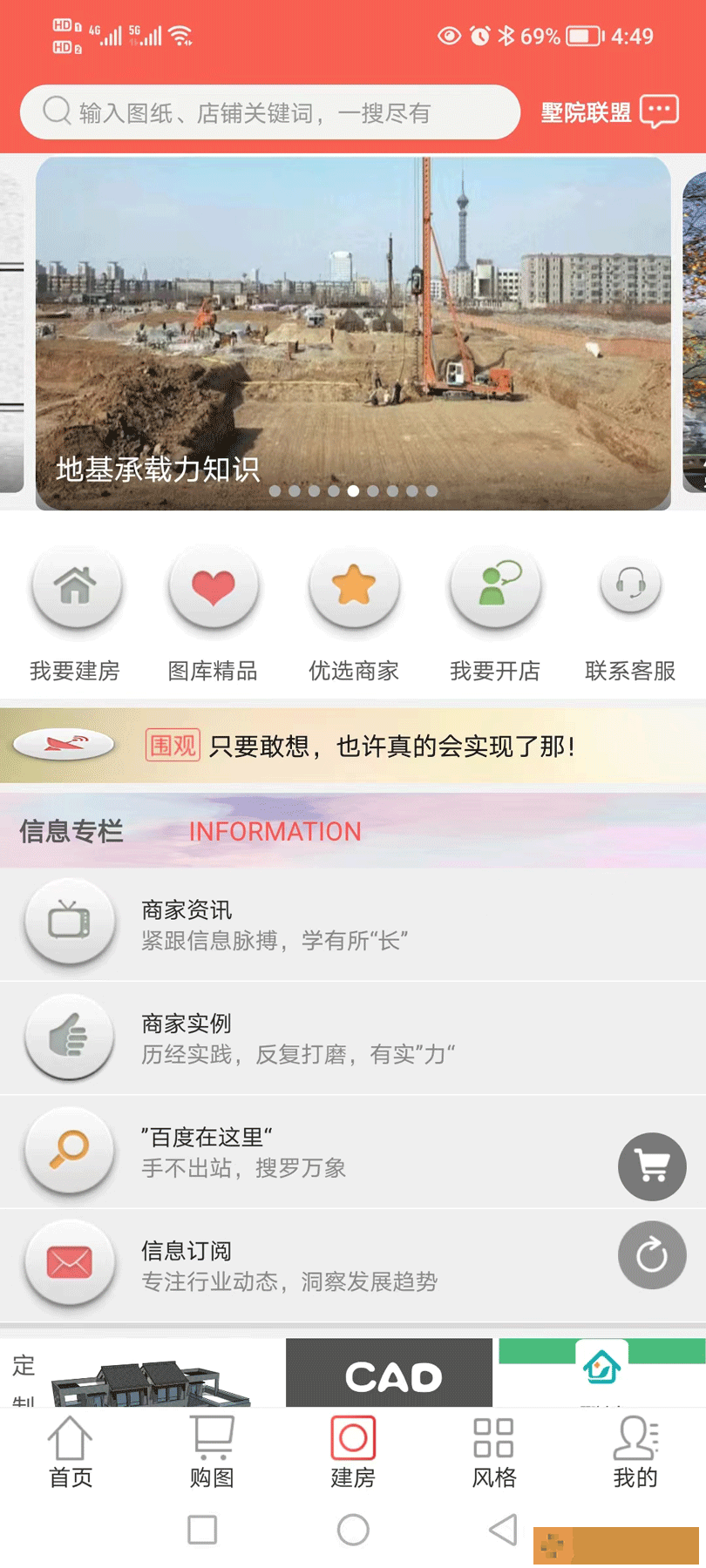Tap the refresh floating button
Viewport: 706px width, 1568px height.
(652, 1254)
